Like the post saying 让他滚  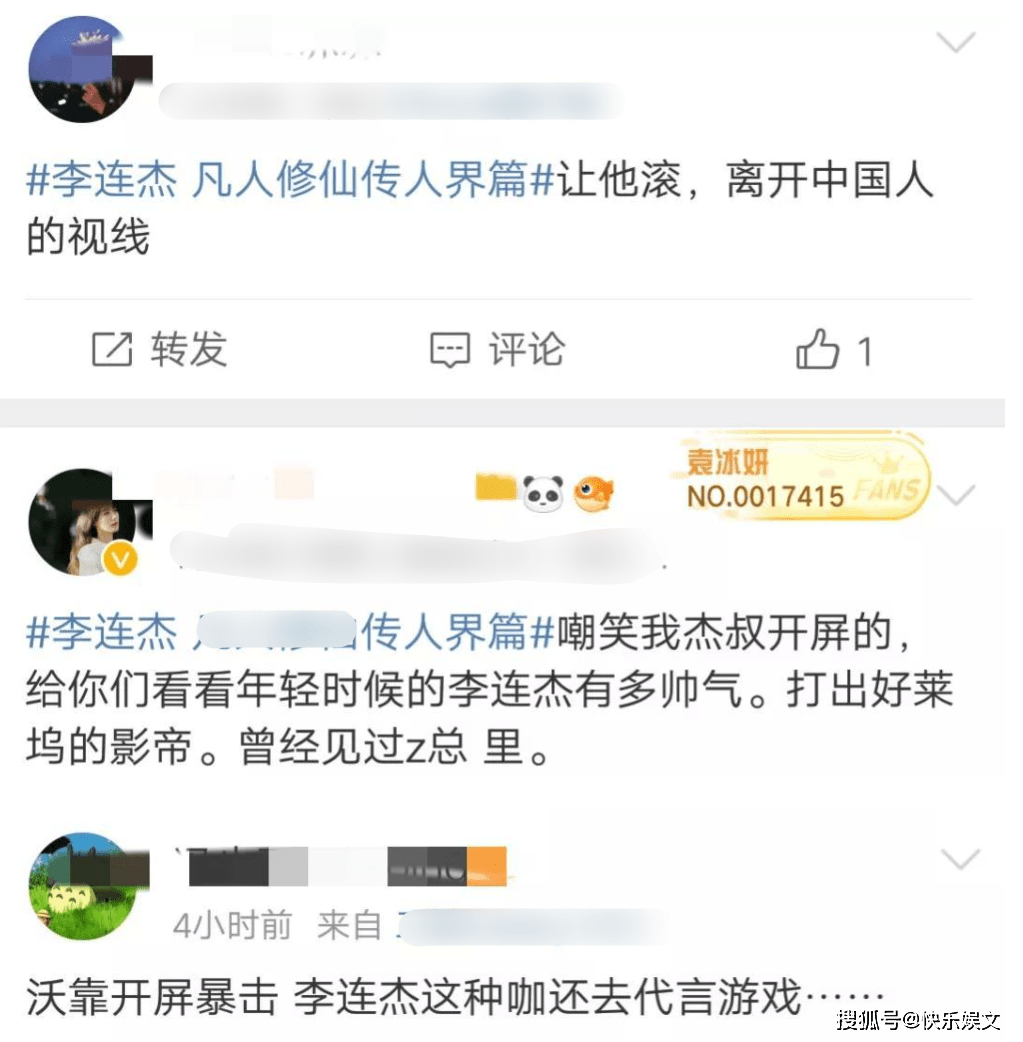[833, 351]
